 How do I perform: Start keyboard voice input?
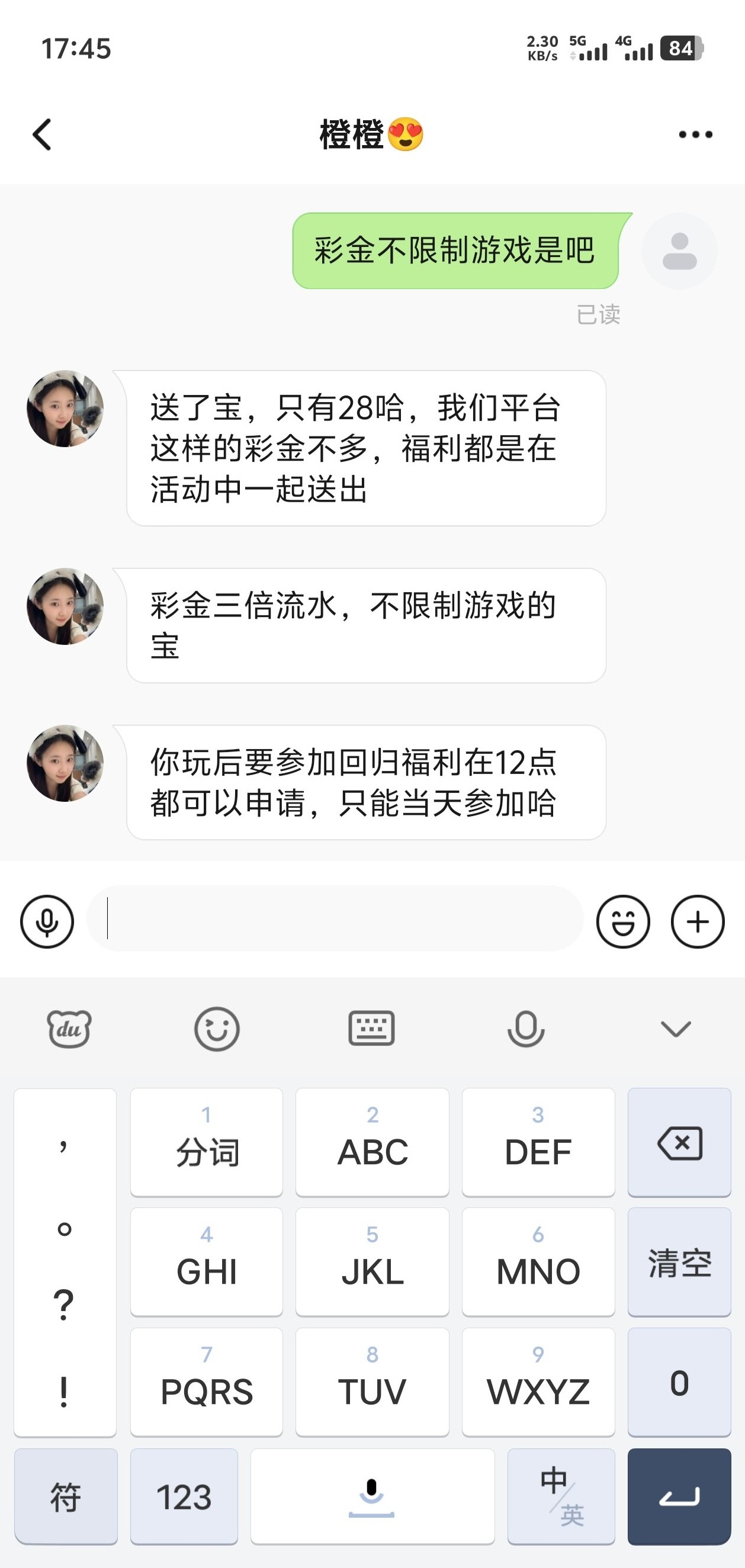pos(526,1029)
